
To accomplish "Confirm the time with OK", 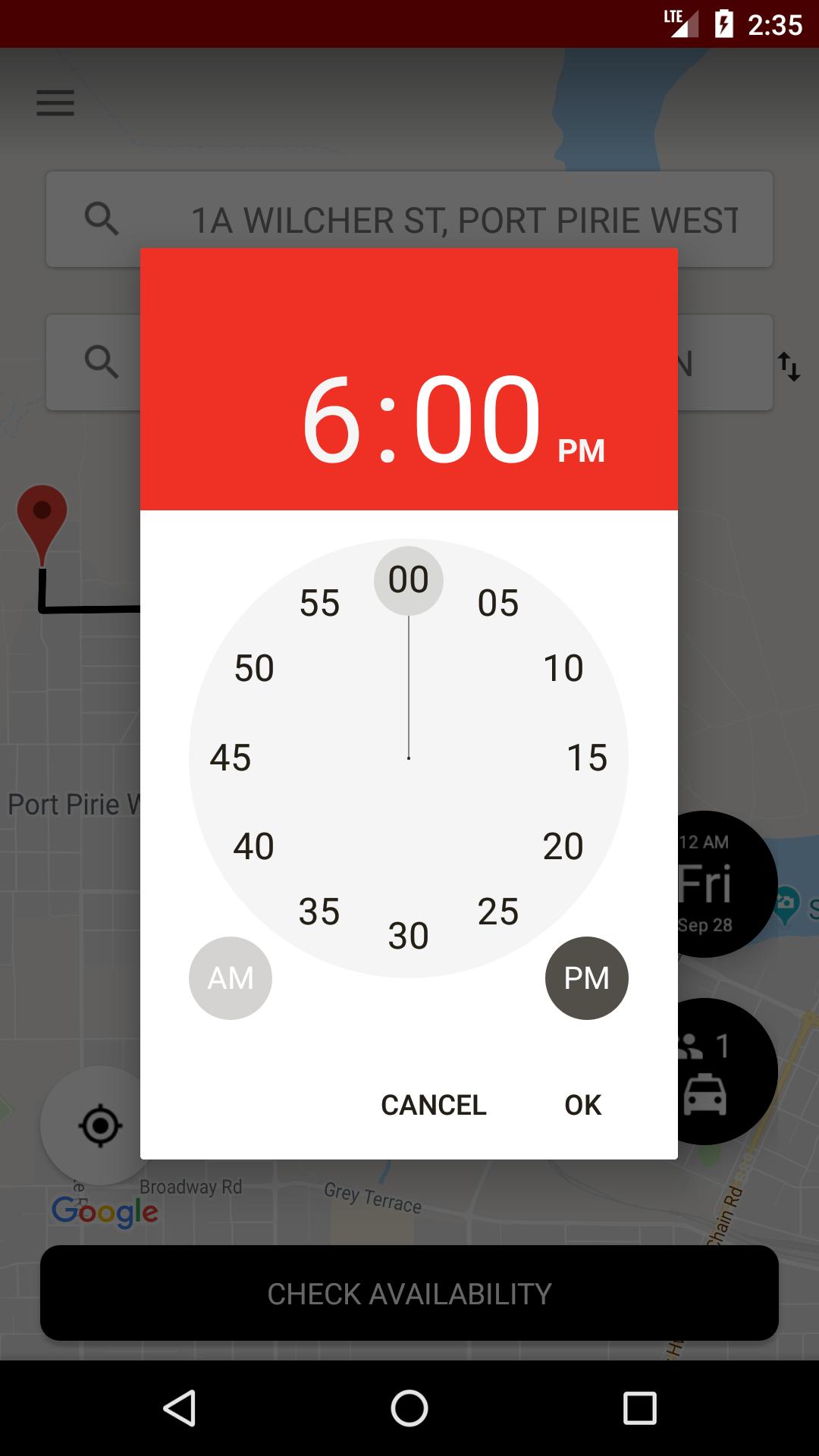I will (582, 1105).
